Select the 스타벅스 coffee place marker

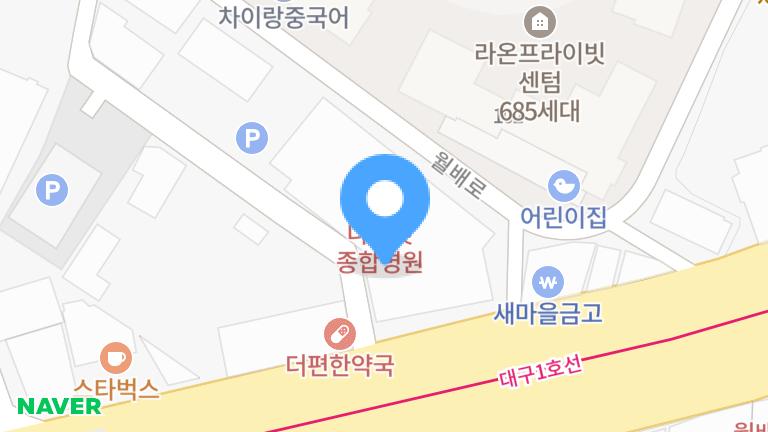[x=116, y=356]
